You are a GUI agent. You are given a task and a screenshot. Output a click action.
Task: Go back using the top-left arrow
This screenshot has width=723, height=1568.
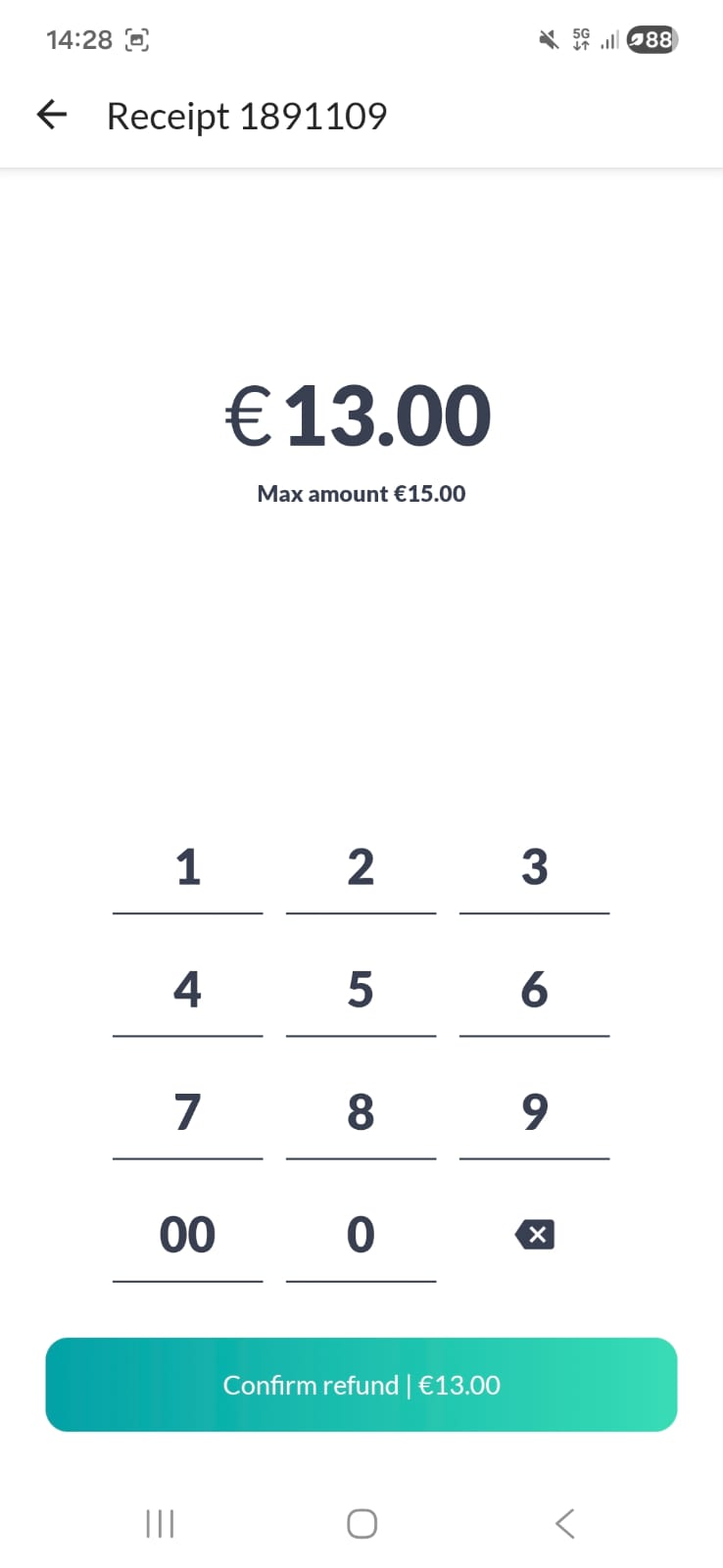(52, 116)
